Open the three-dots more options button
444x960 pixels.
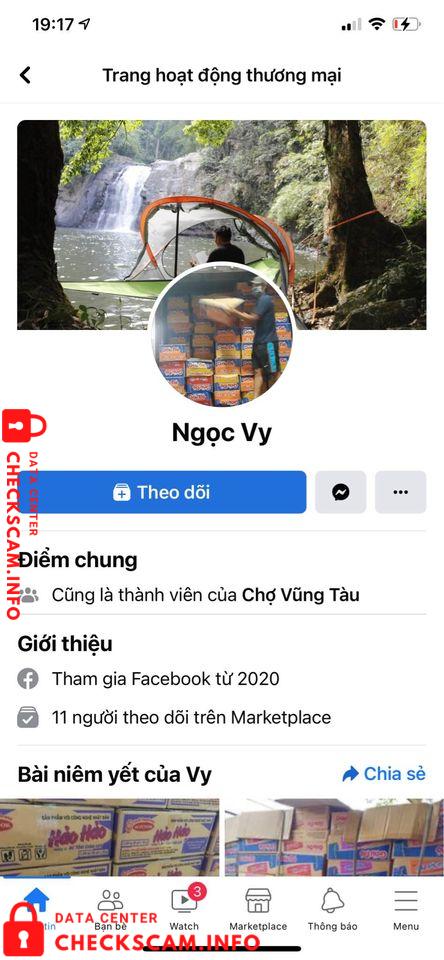tap(401, 492)
